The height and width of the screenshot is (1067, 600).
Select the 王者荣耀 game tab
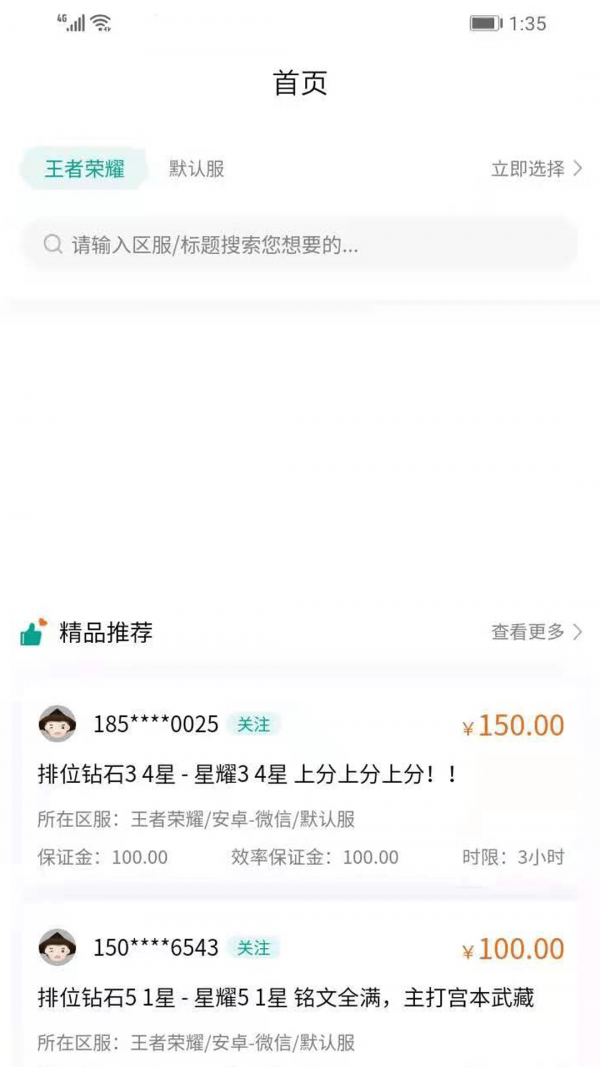pyautogui.click(x=84, y=169)
